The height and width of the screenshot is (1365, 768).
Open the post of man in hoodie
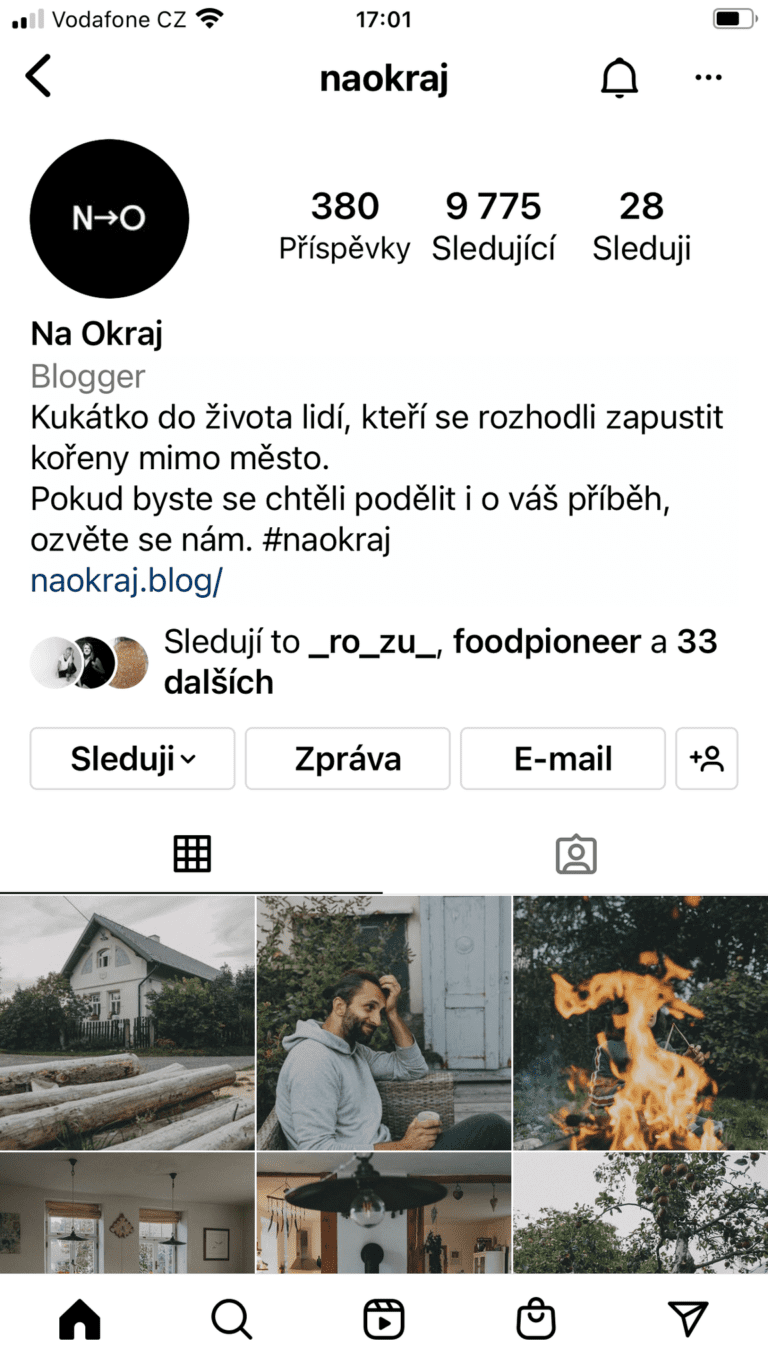pos(384,1022)
